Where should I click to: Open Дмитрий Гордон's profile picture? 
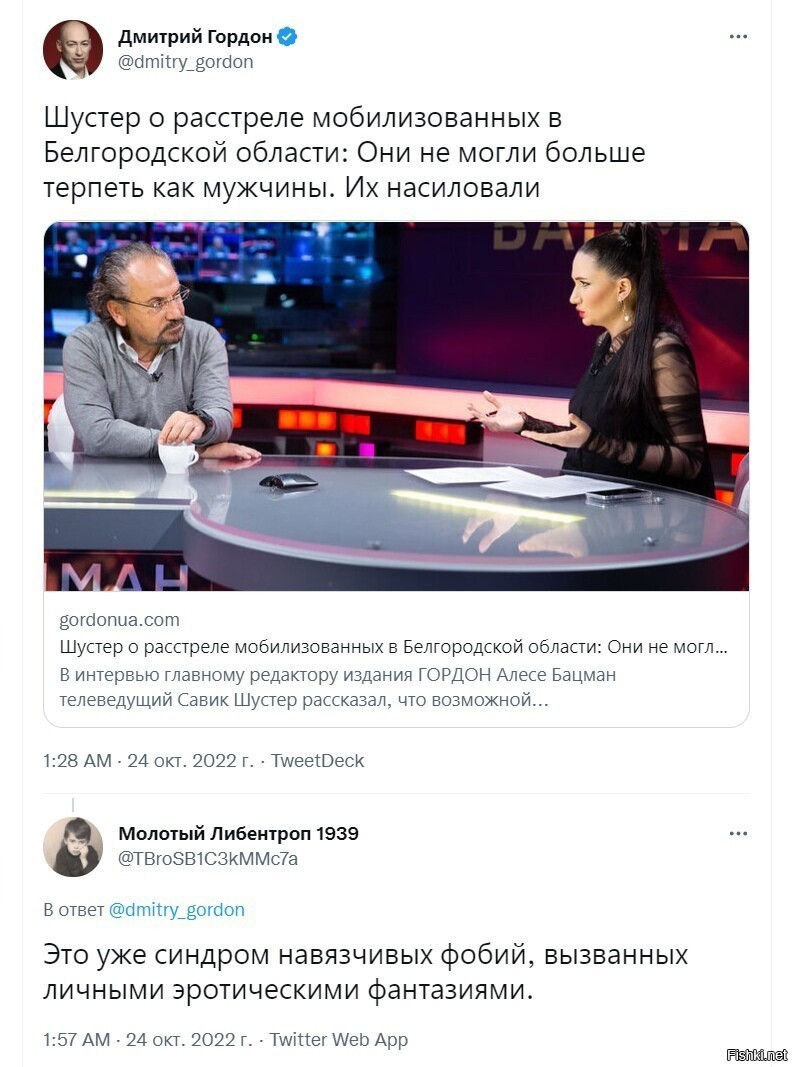point(73,50)
